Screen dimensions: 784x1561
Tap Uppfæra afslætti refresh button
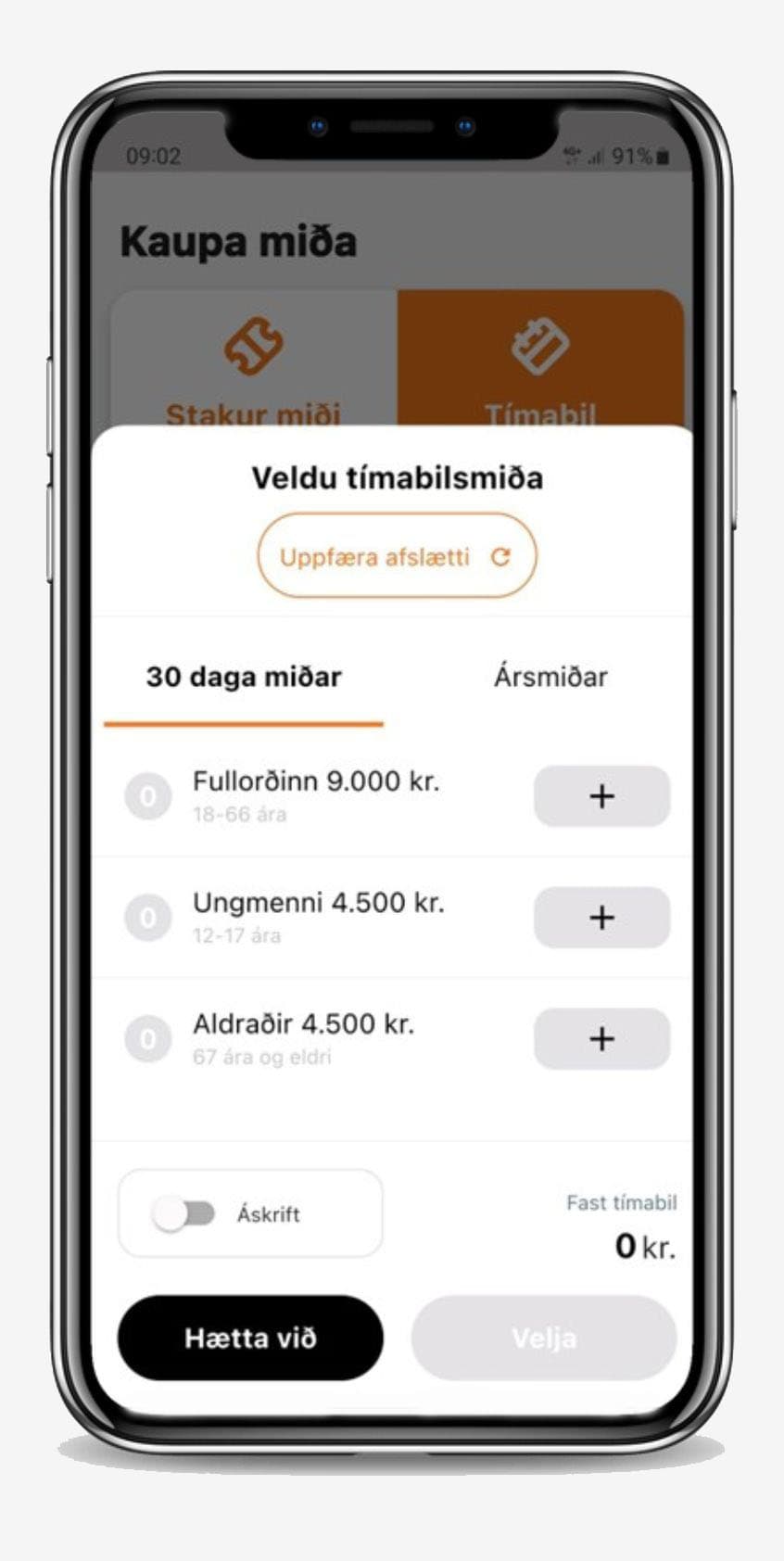pyautogui.click(x=397, y=556)
